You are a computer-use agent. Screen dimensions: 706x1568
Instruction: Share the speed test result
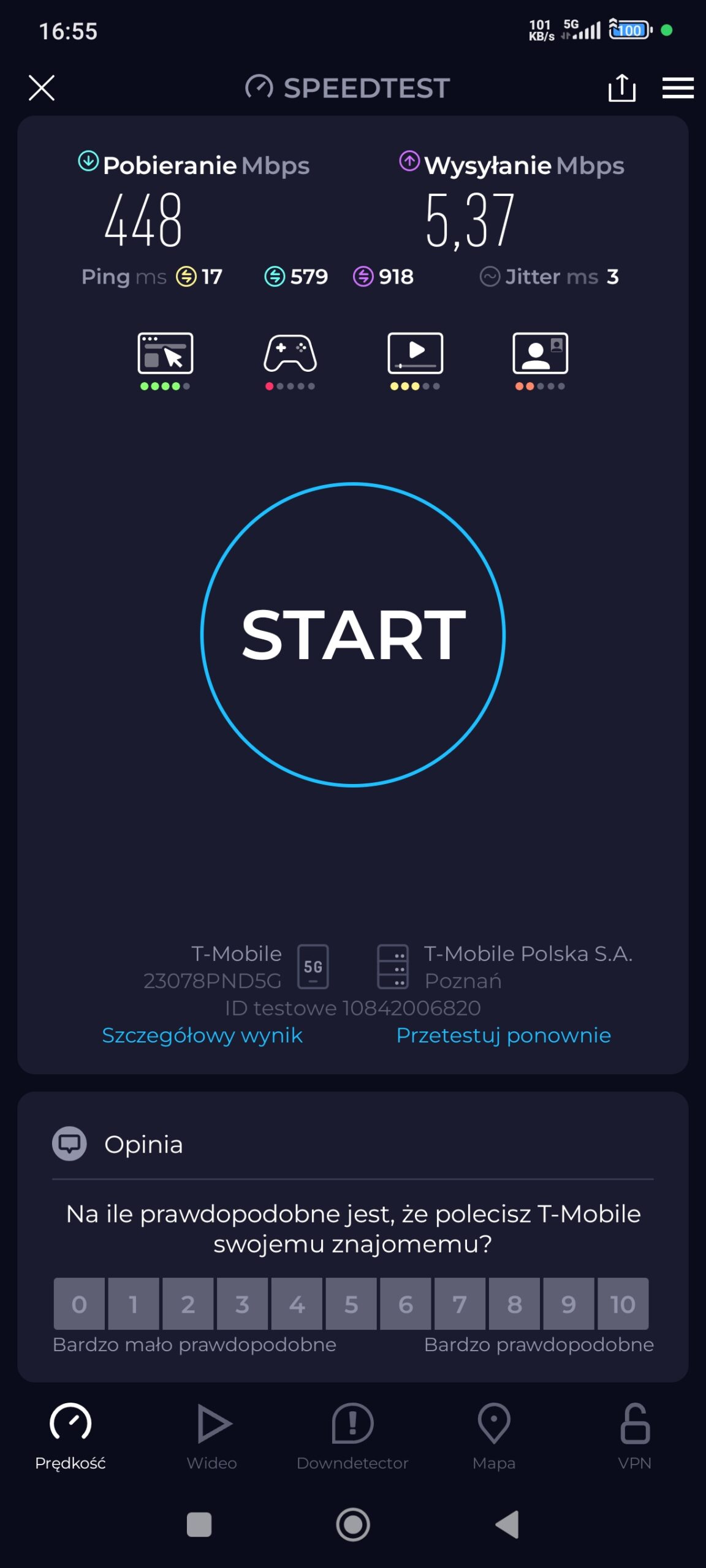tap(621, 88)
